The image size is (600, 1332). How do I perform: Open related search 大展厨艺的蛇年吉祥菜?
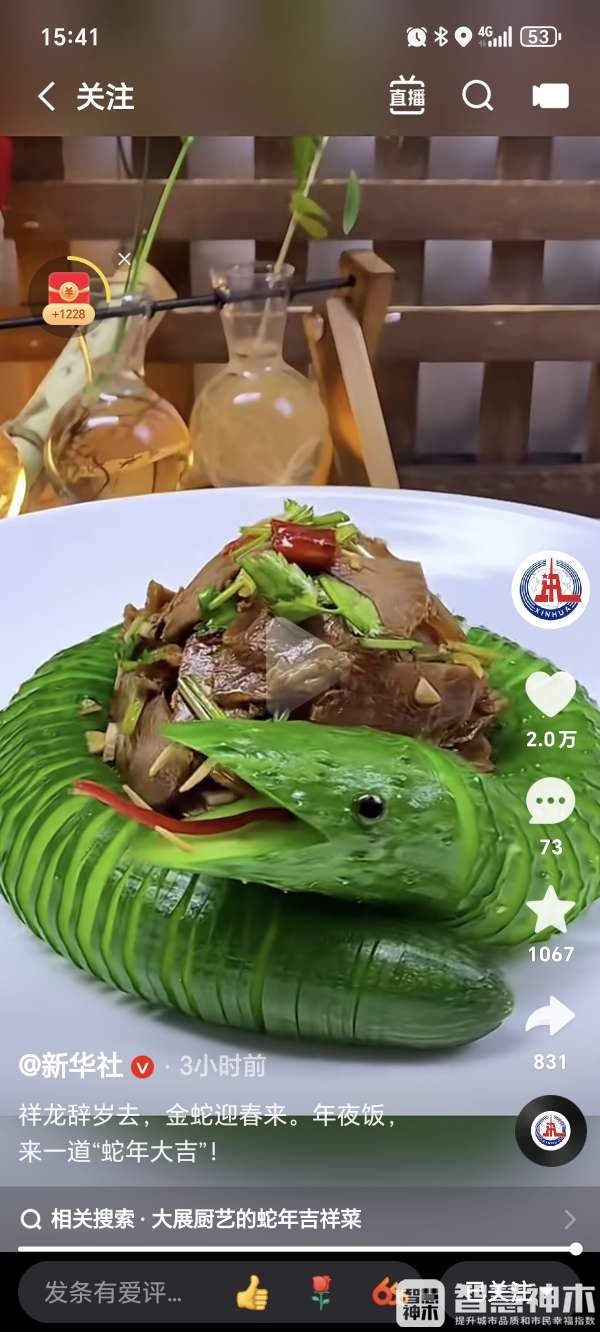[x=205, y=1218]
